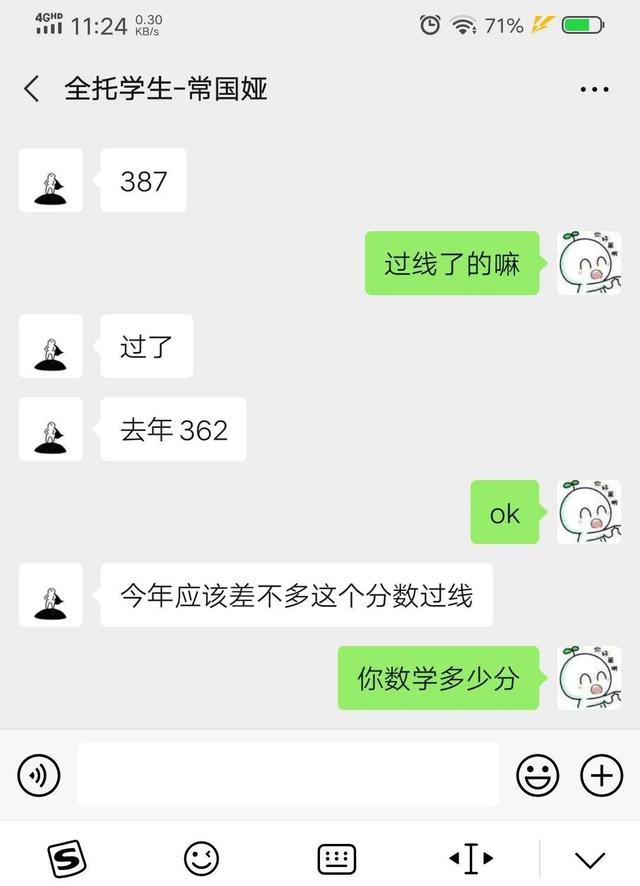The width and height of the screenshot is (640, 886).
Task: Switch to voice message input
Action: pos(39,775)
